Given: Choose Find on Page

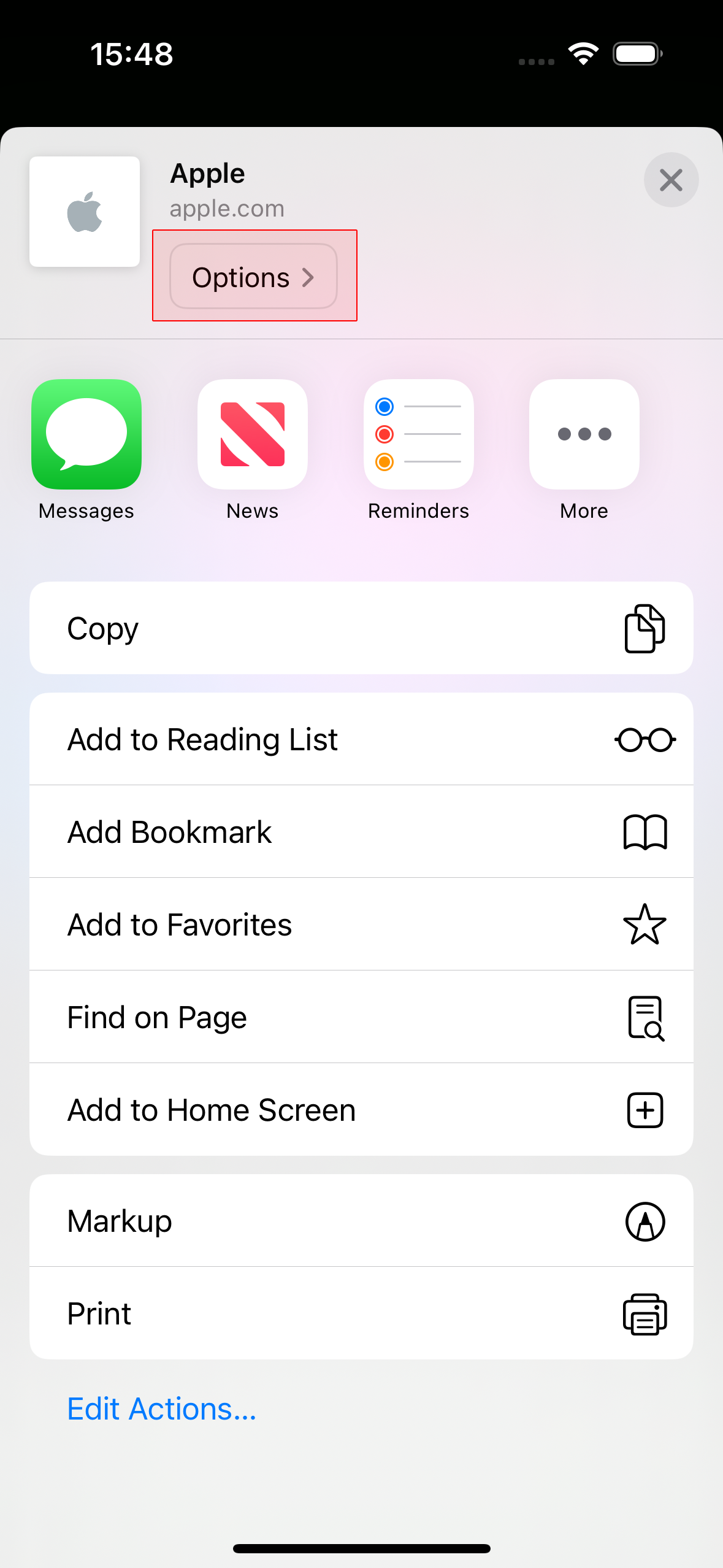Looking at the screenshot, I should click(x=361, y=1017).
